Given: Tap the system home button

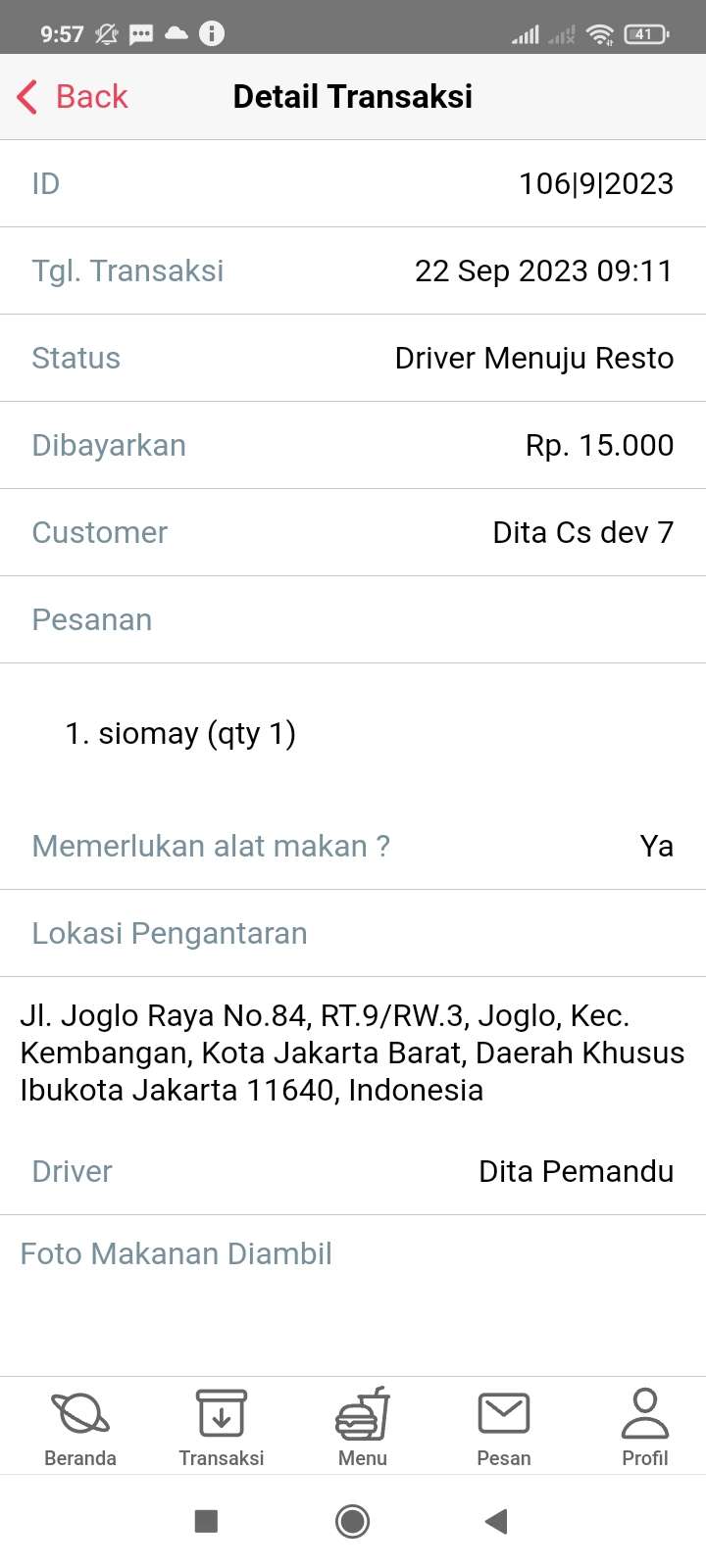Looking at the screenshot, I should 352,1521.
